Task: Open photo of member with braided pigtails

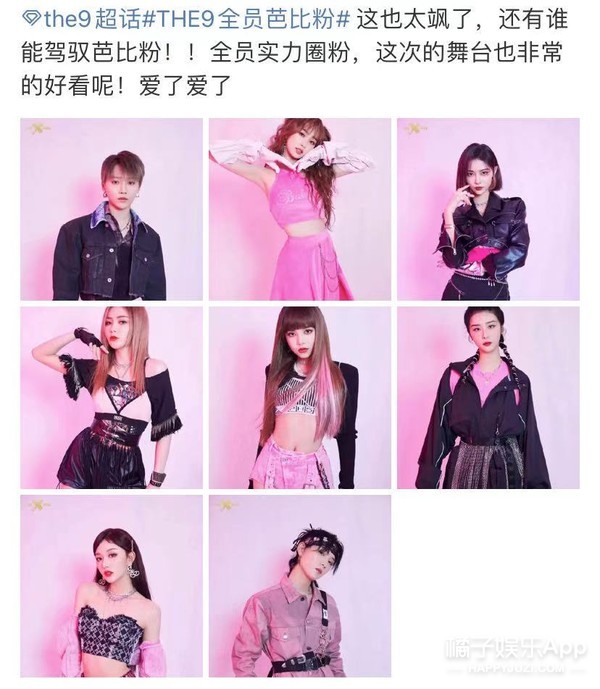Action: 487,397
